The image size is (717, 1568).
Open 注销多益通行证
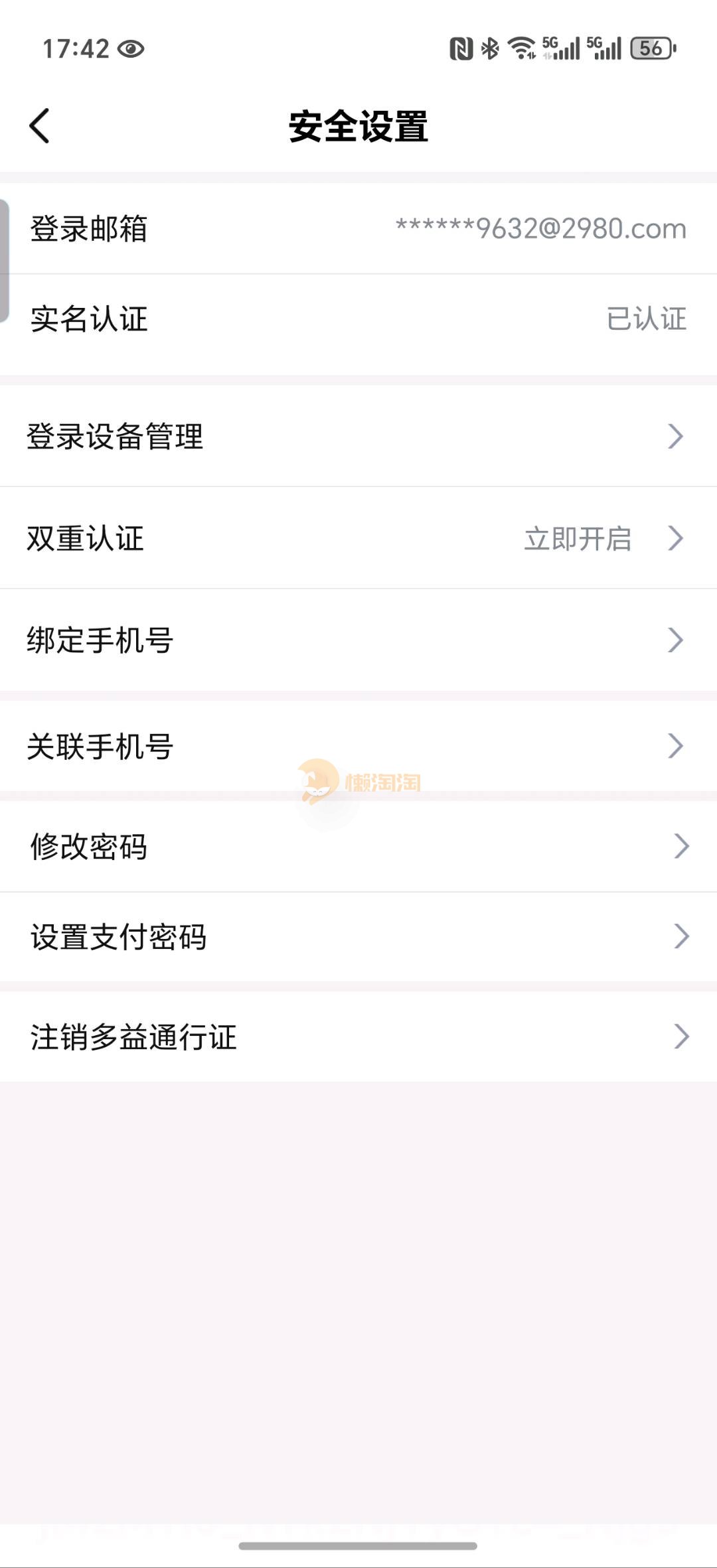[x=358, y=1036]
